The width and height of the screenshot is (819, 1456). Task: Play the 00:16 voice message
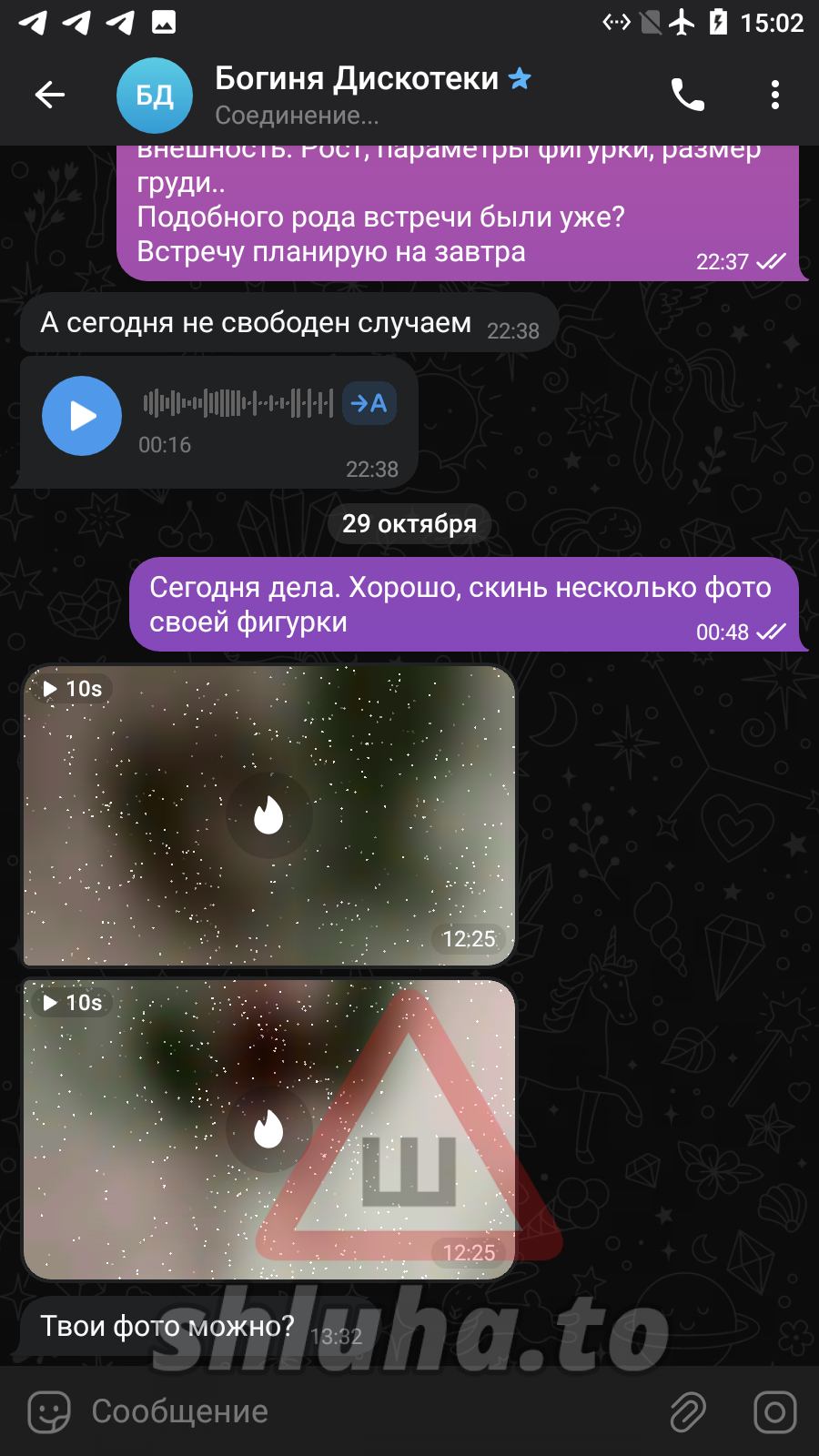82,416
